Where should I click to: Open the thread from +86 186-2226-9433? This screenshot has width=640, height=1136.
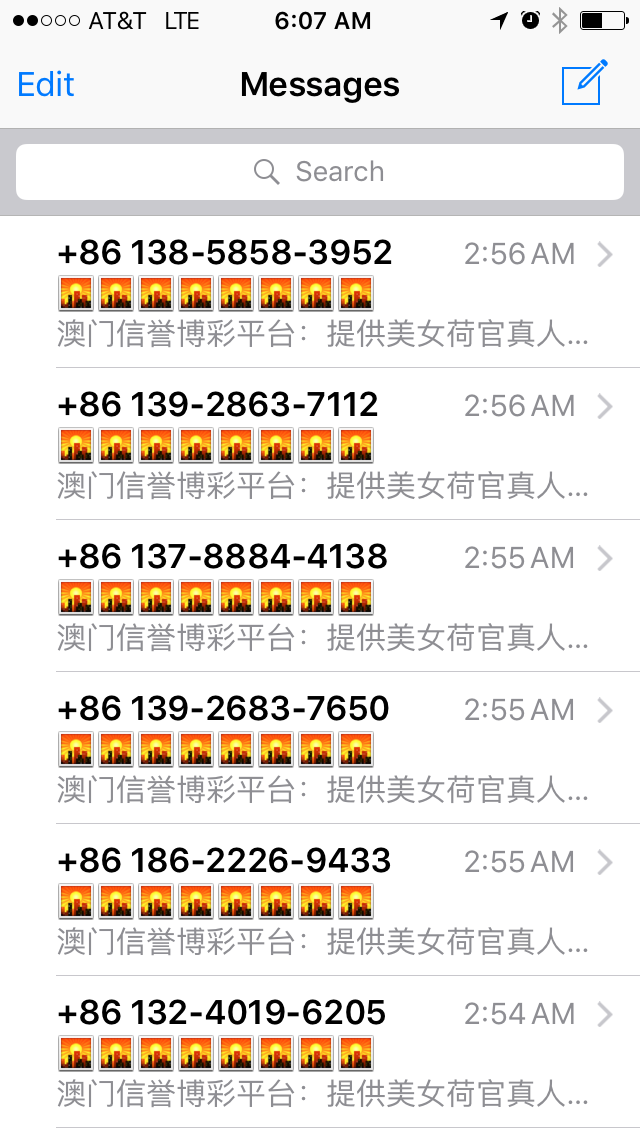[x=320, y=900]
